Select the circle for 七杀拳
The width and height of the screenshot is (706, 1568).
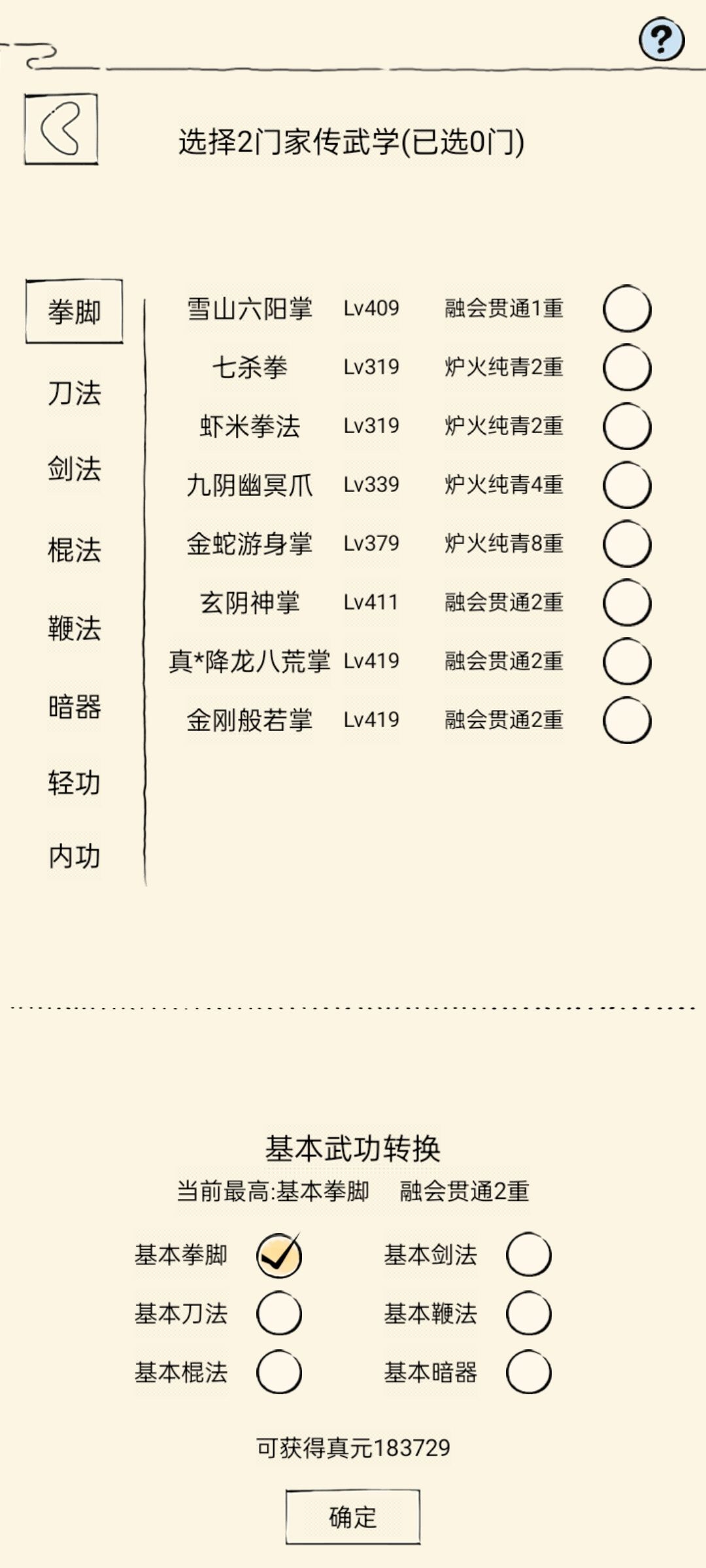627,367
